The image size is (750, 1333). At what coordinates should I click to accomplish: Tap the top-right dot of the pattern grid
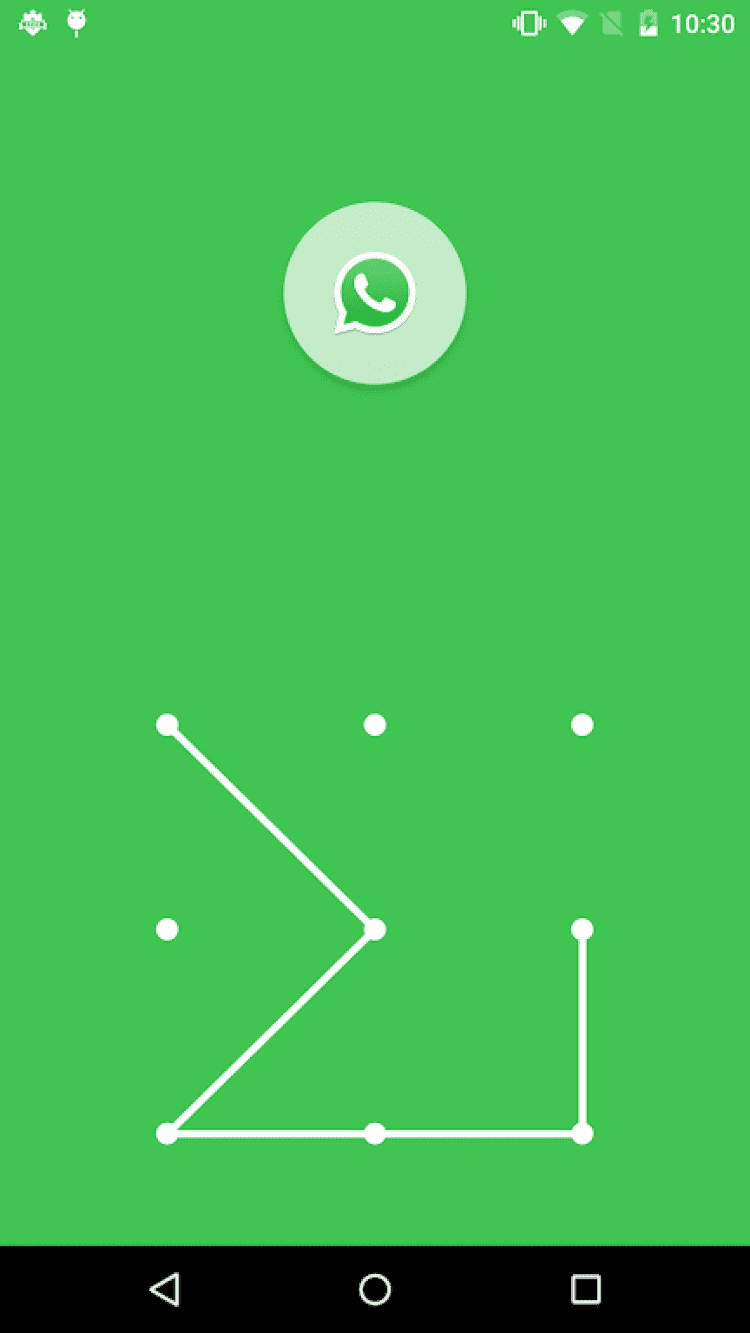(x=582, y=725)
